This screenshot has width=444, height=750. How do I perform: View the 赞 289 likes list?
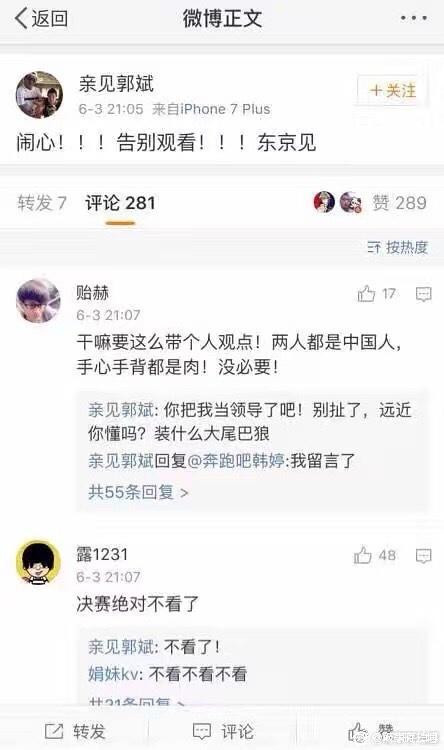coord(399,203)
